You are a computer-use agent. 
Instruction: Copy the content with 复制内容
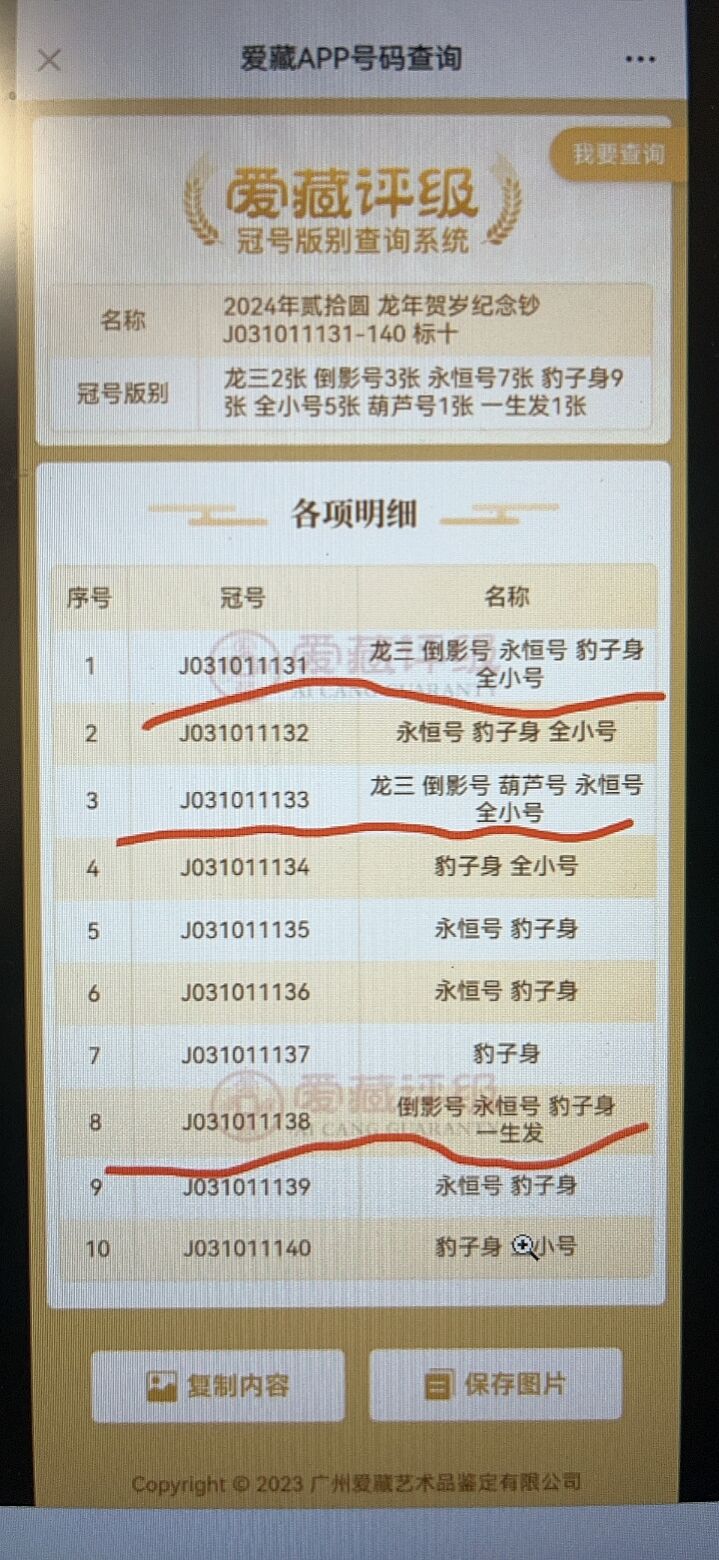pos(218,1385)
